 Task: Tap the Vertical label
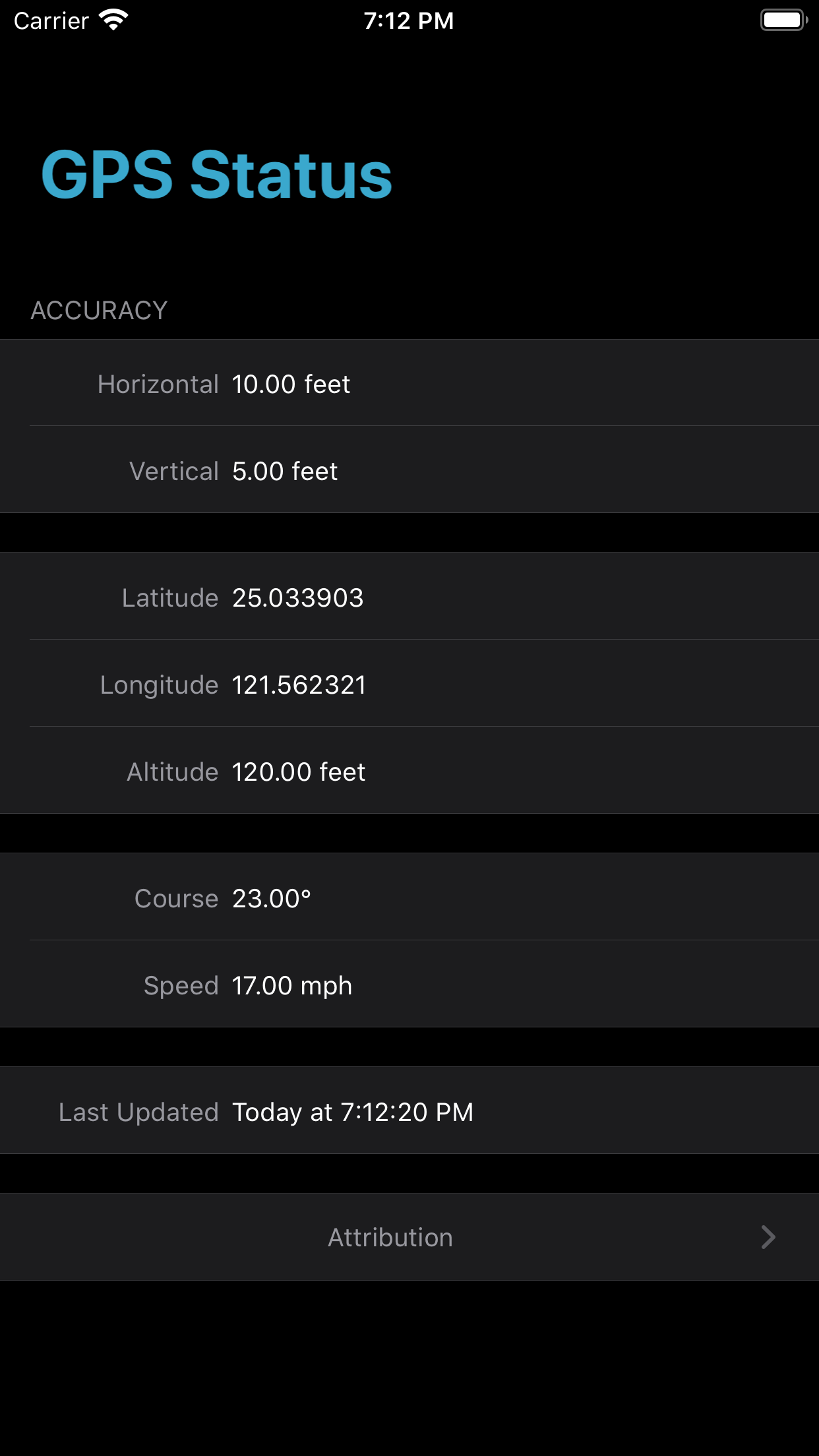coord(174,470)
